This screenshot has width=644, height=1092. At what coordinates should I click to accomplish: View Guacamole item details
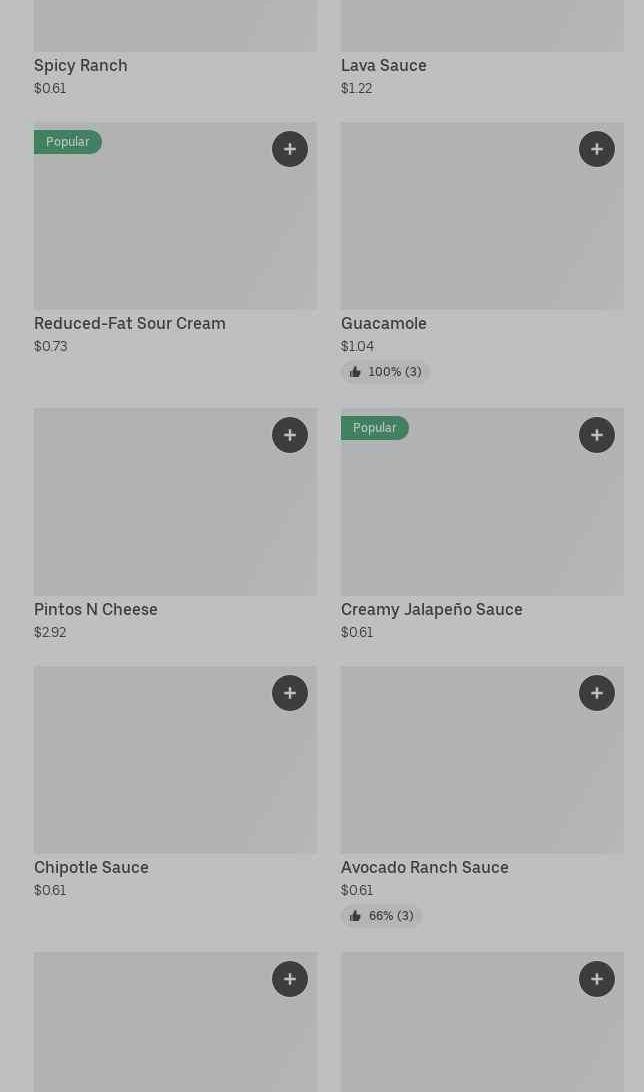384,323
